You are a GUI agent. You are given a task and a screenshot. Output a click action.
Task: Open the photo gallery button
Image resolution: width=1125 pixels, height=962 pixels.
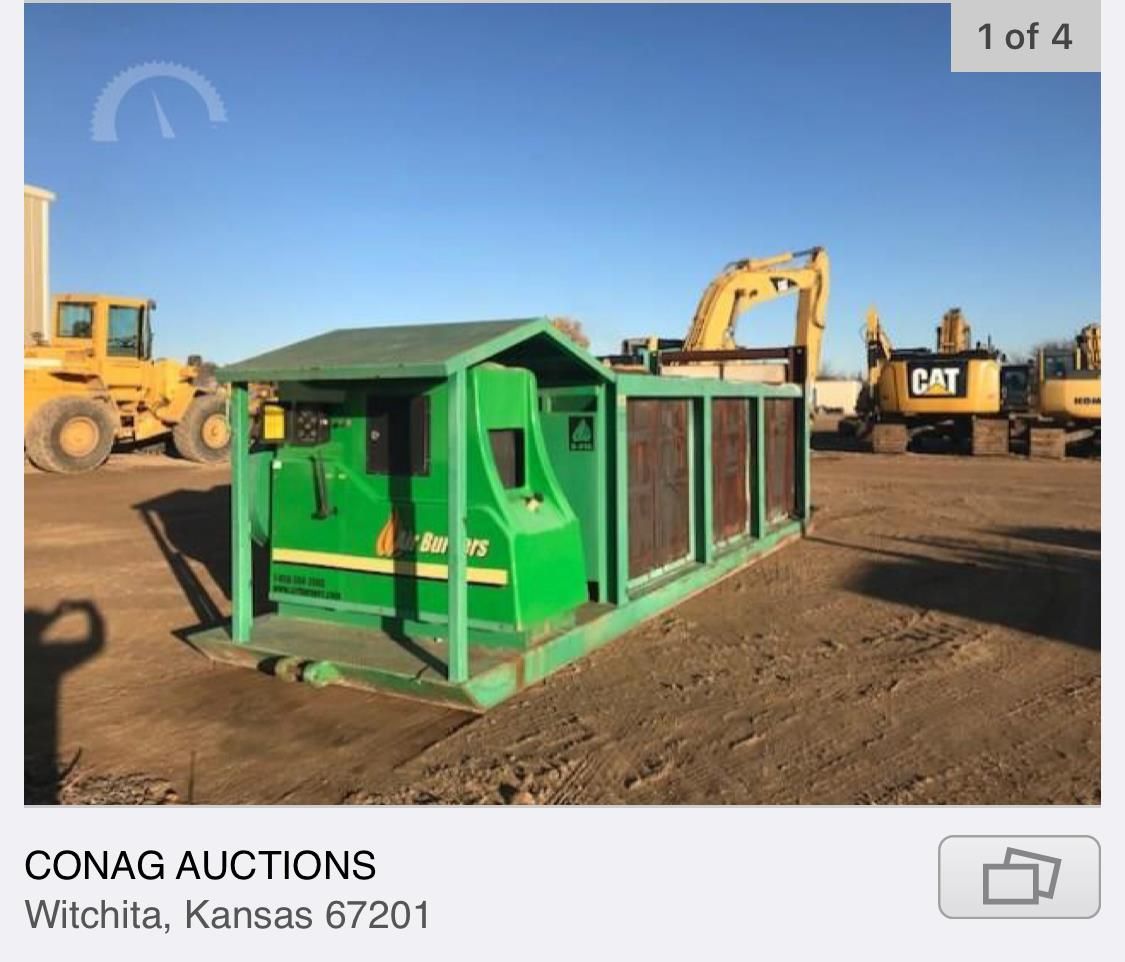click(1018, 877)
